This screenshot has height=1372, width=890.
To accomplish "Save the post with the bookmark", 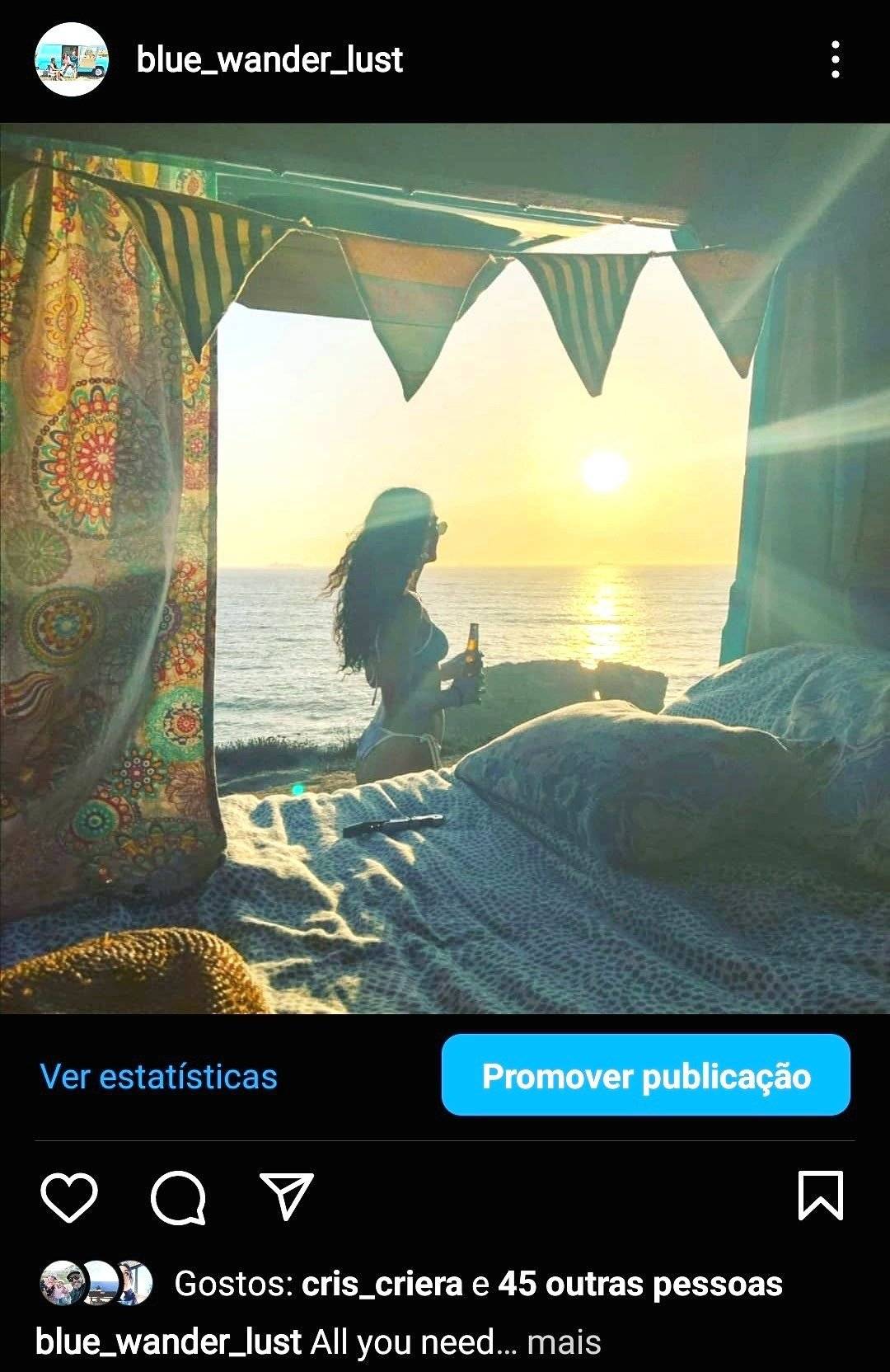I will click(820, 1196).
